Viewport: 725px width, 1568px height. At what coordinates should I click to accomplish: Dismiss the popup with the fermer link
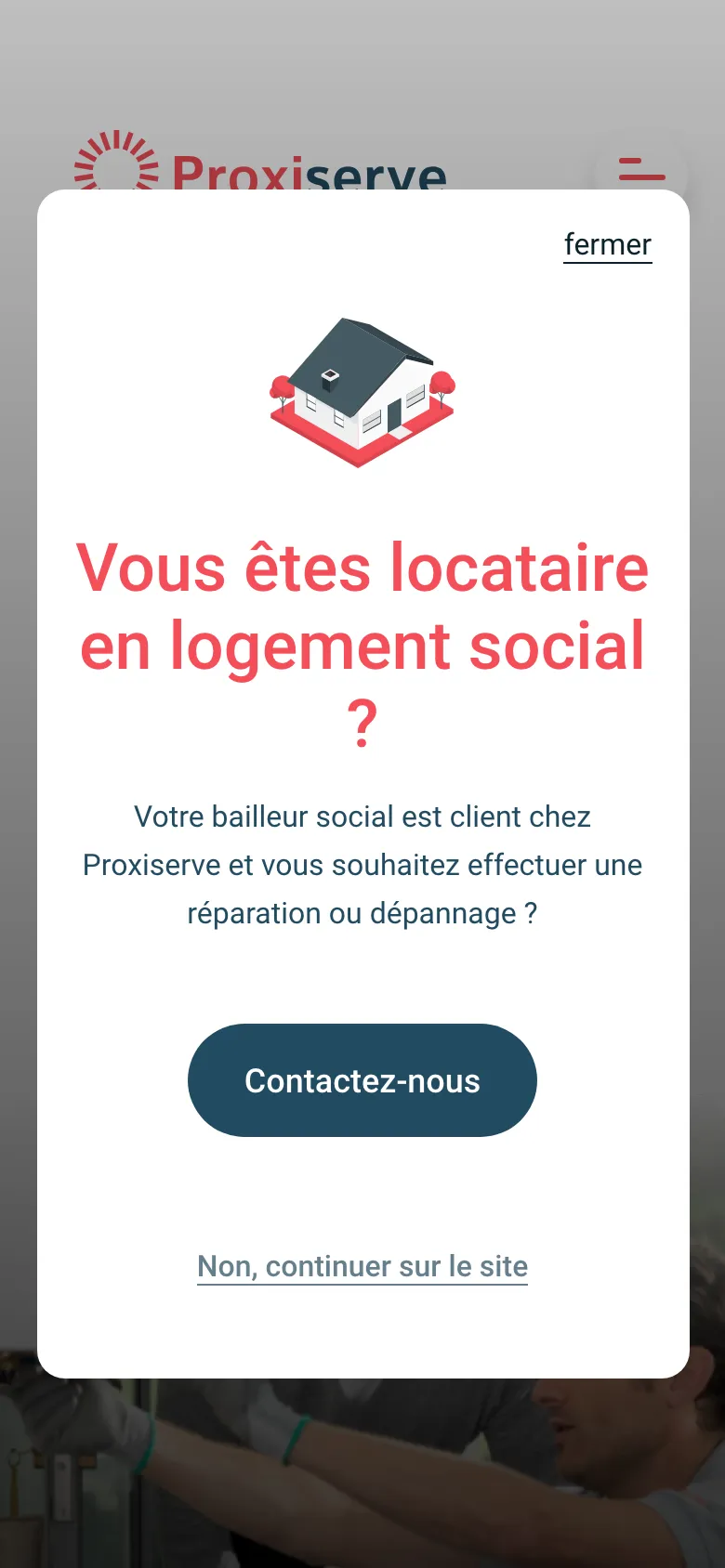[x=607, y=244]
